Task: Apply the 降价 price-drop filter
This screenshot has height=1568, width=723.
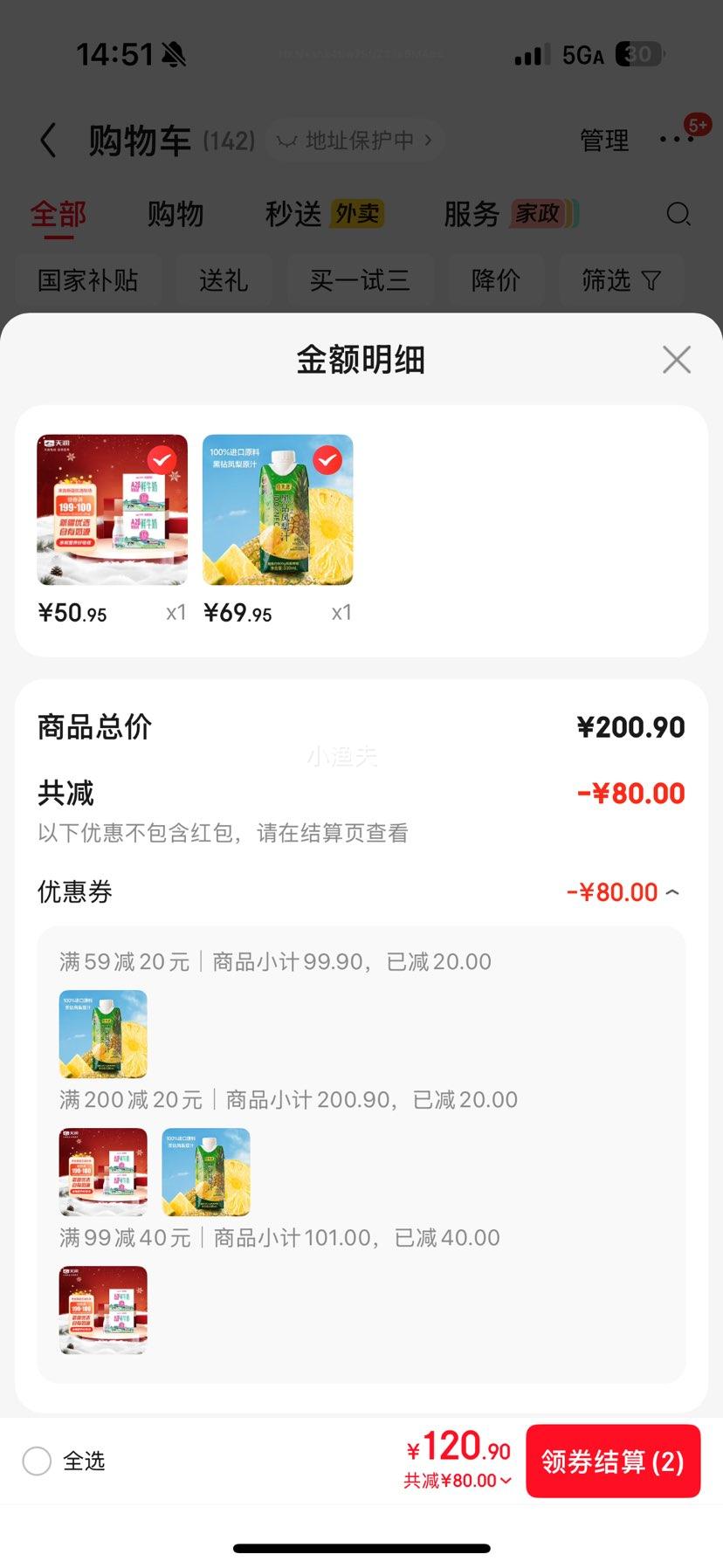Action: pyautogui.click(x=496, y=280)
